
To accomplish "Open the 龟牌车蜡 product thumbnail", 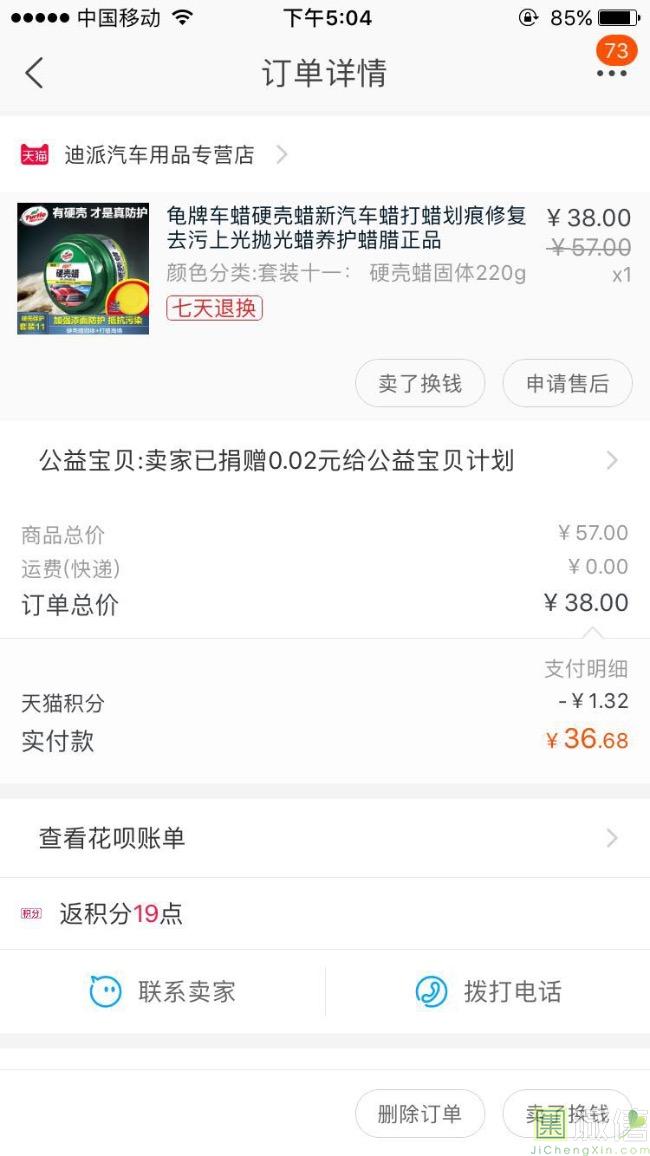I will click(x=83, y=268).
